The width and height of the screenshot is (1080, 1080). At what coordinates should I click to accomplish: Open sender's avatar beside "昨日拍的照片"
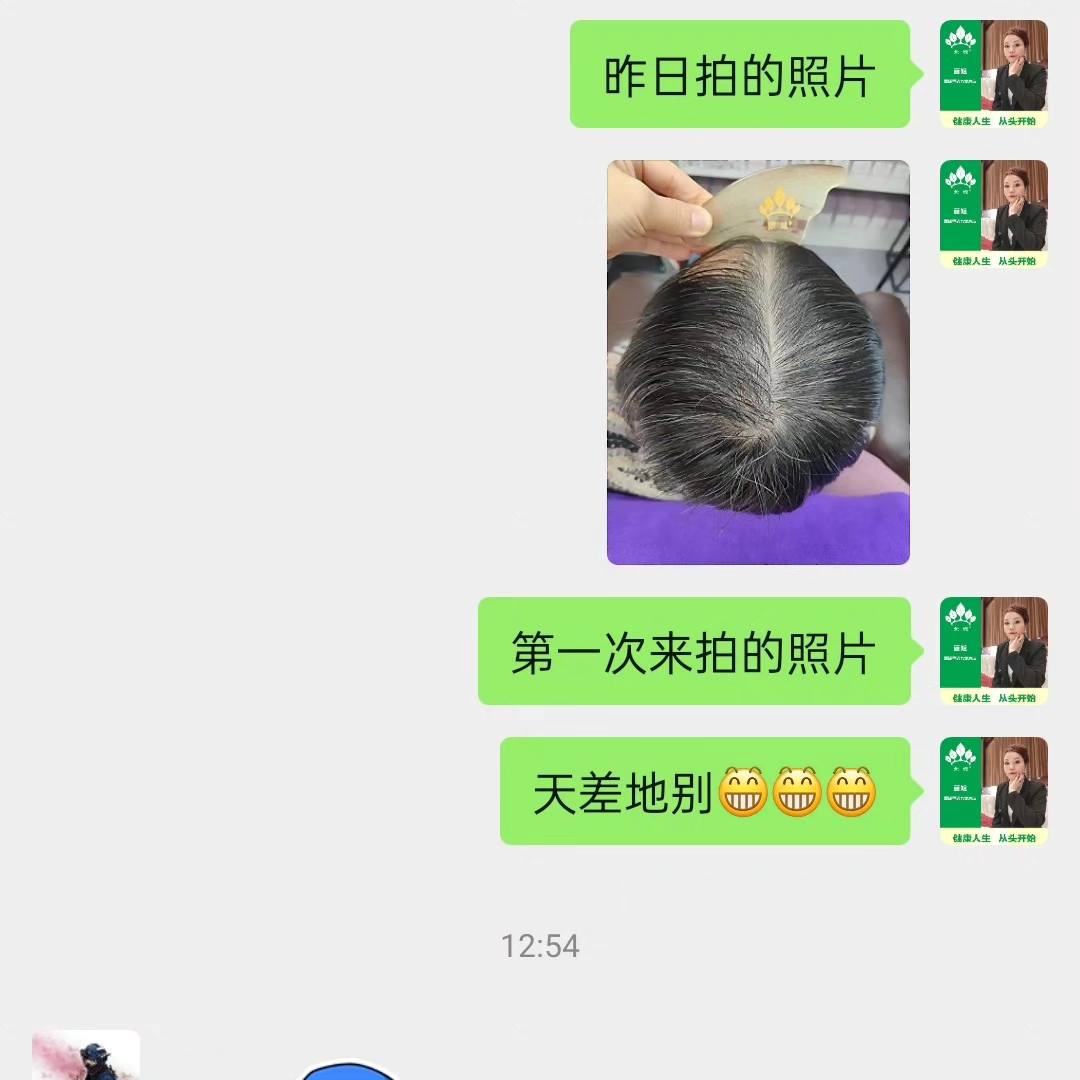pyautogui.click(x=993, y=74)
